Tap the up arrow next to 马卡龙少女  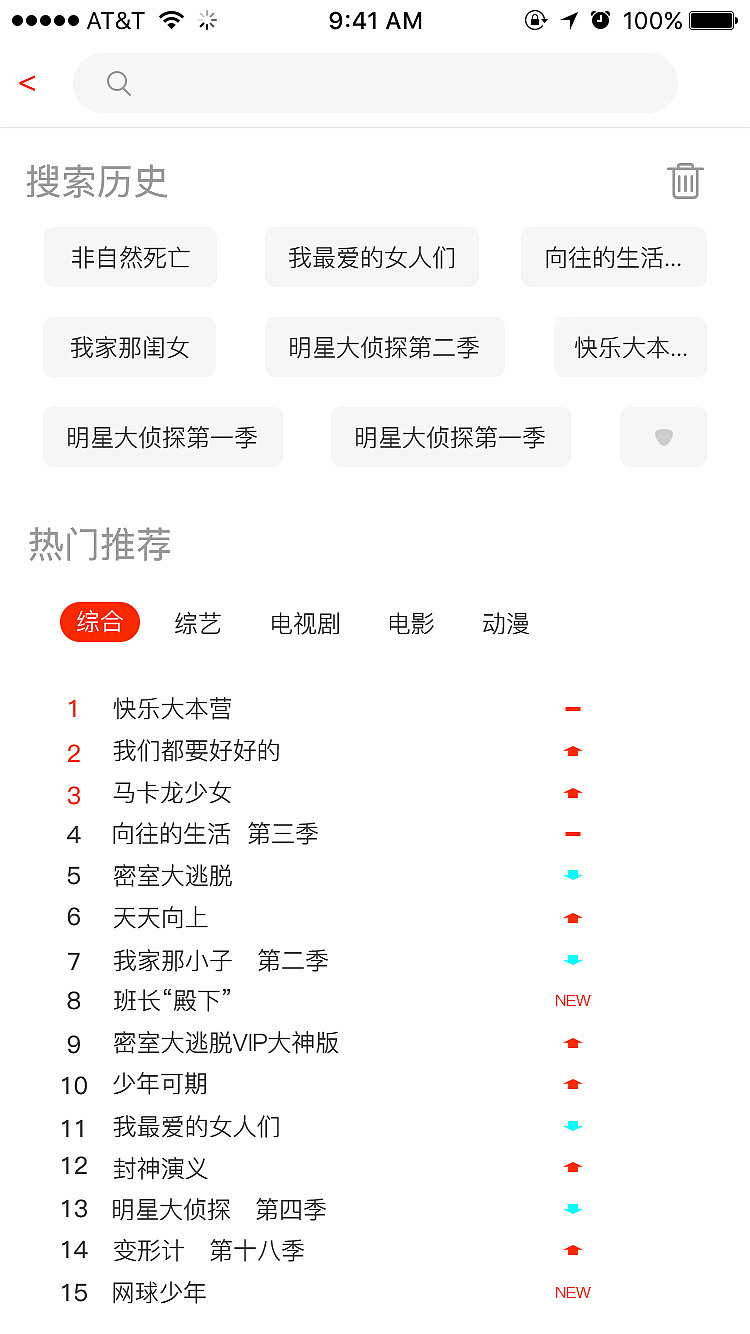(572, 793)
